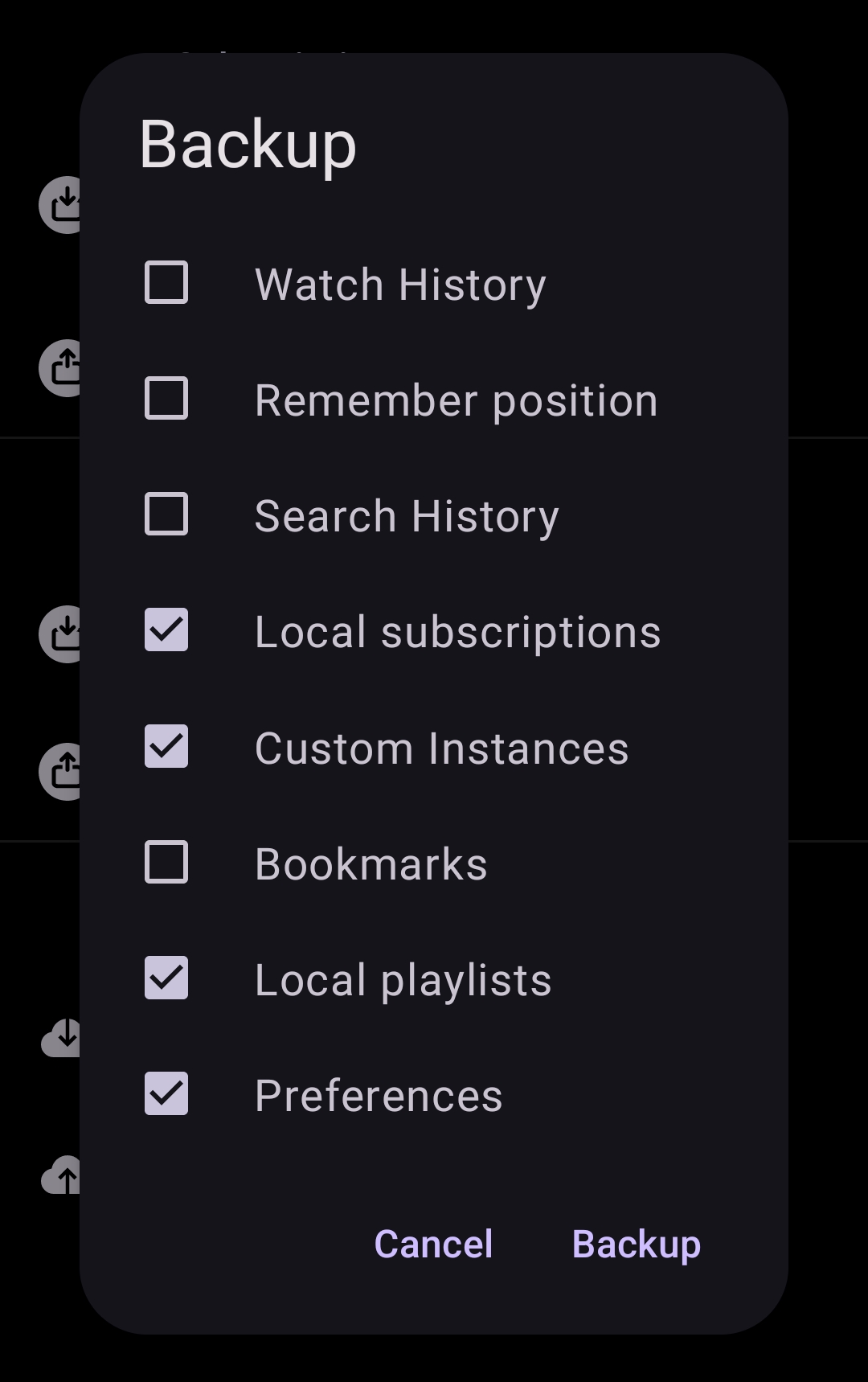Viewport: 868px width, 1382px height.
Task: Confirm with the Backup button
Action: [636, 1244]
